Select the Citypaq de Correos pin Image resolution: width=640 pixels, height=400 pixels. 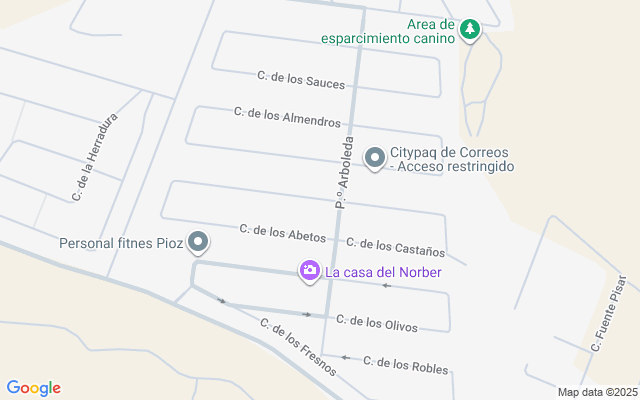click(x=375, y=159)
